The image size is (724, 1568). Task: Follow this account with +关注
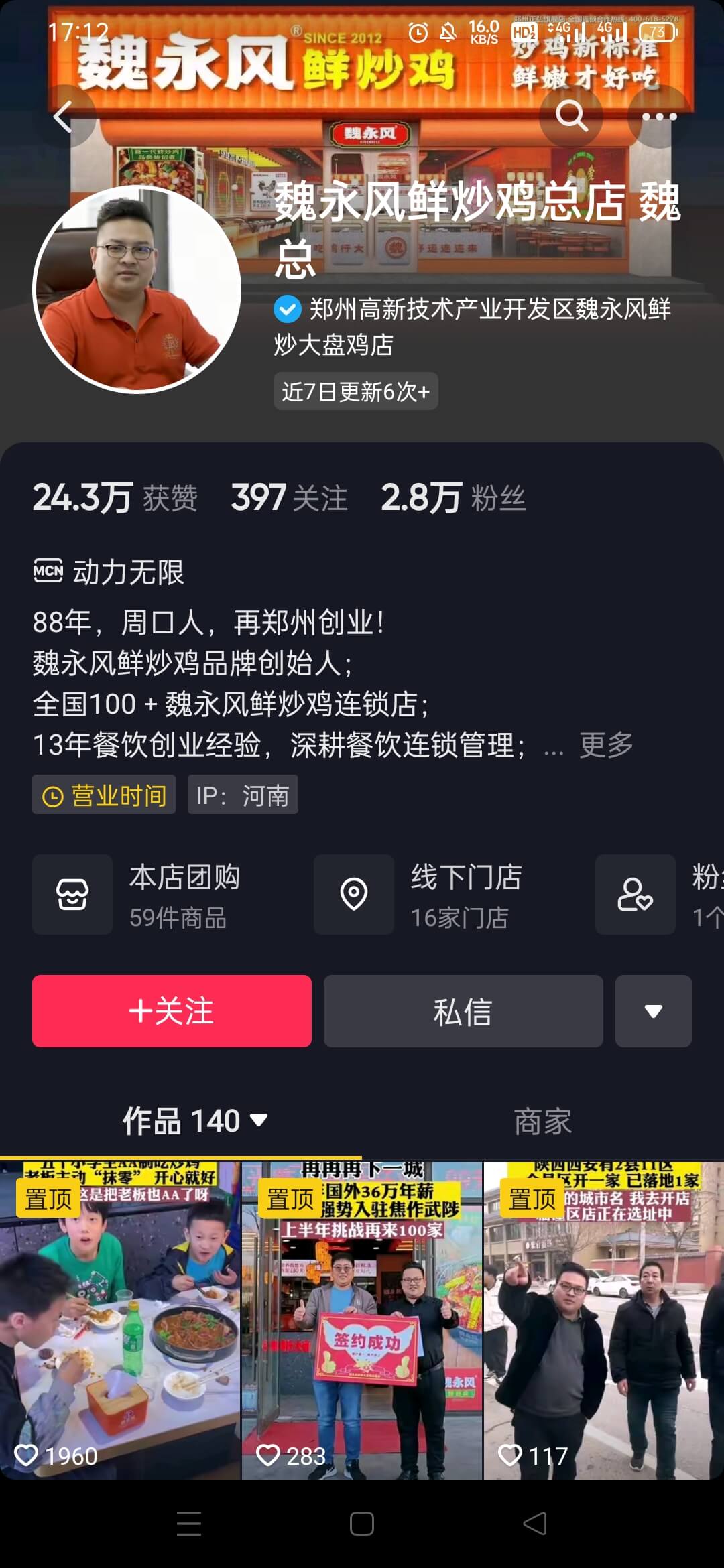click(172, 1011)
